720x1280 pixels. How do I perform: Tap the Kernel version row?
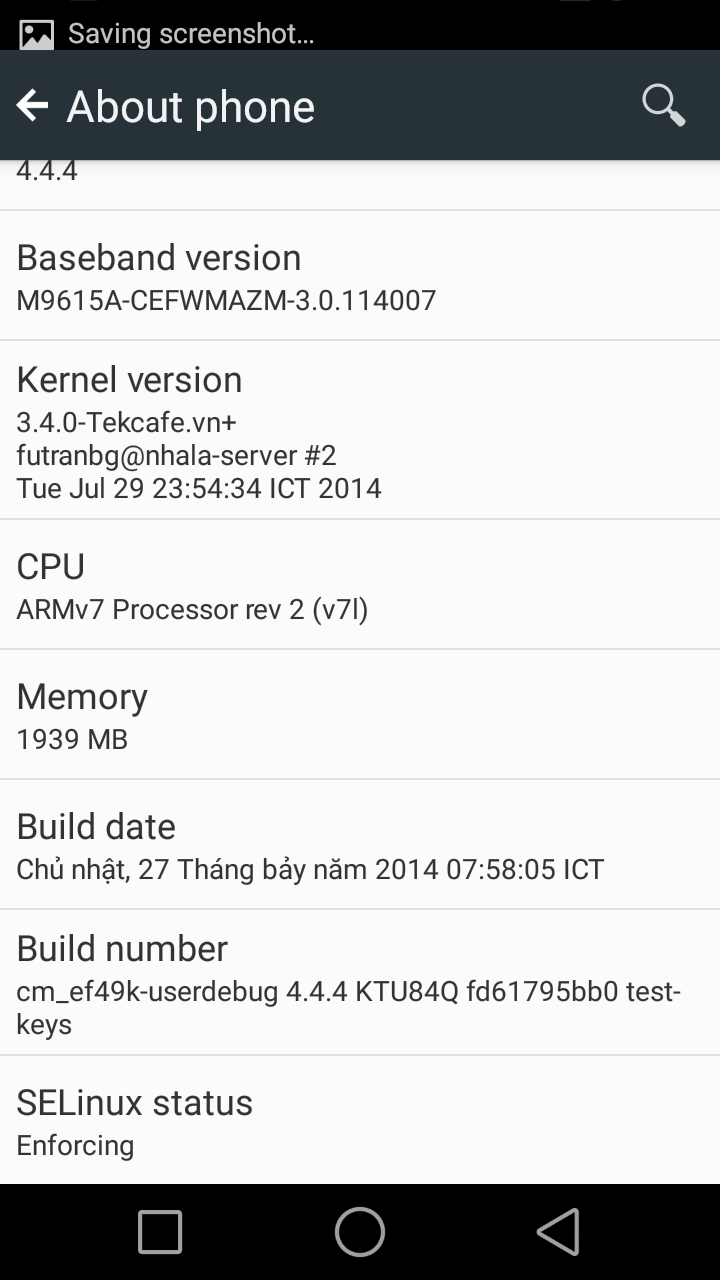[x=360, y=430]
